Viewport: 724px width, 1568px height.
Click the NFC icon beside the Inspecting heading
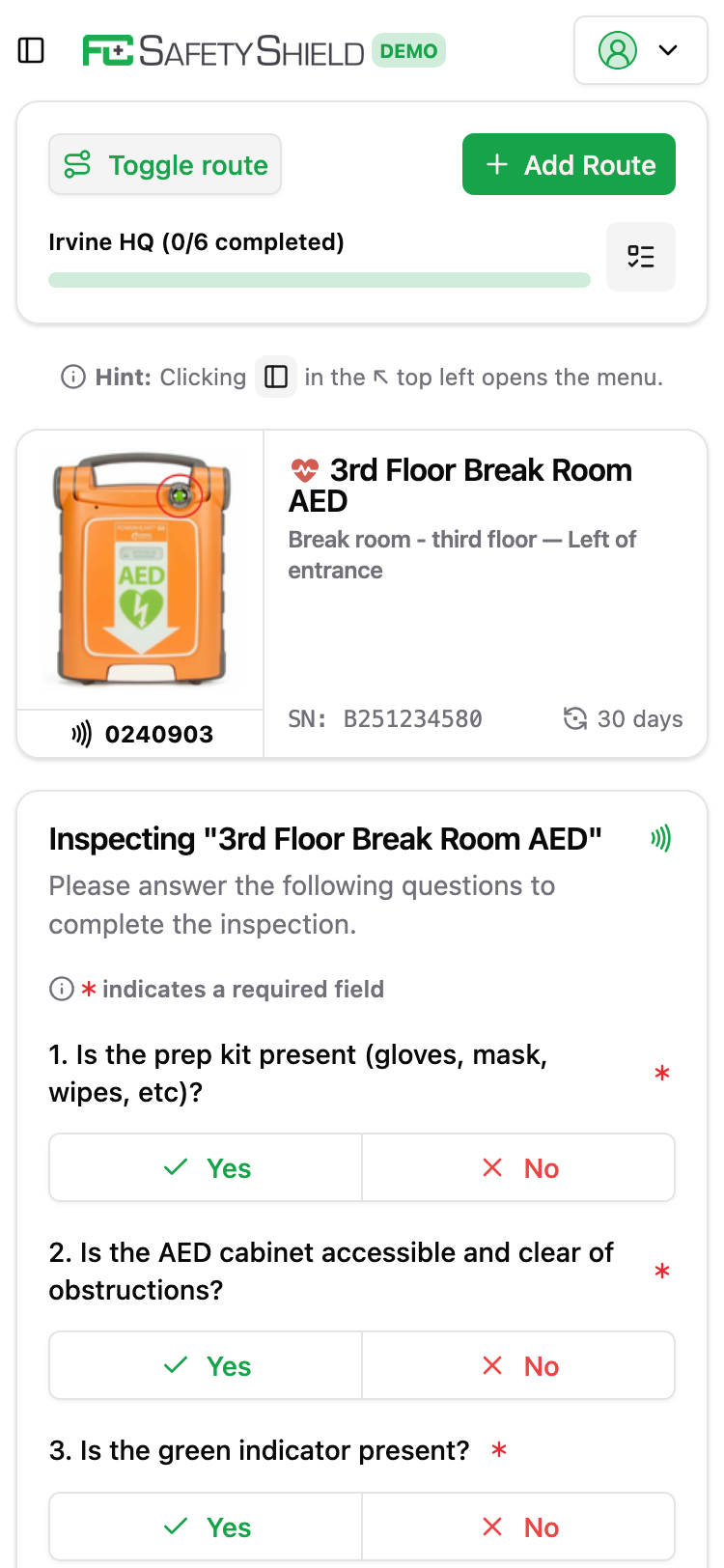click(660, 838)
